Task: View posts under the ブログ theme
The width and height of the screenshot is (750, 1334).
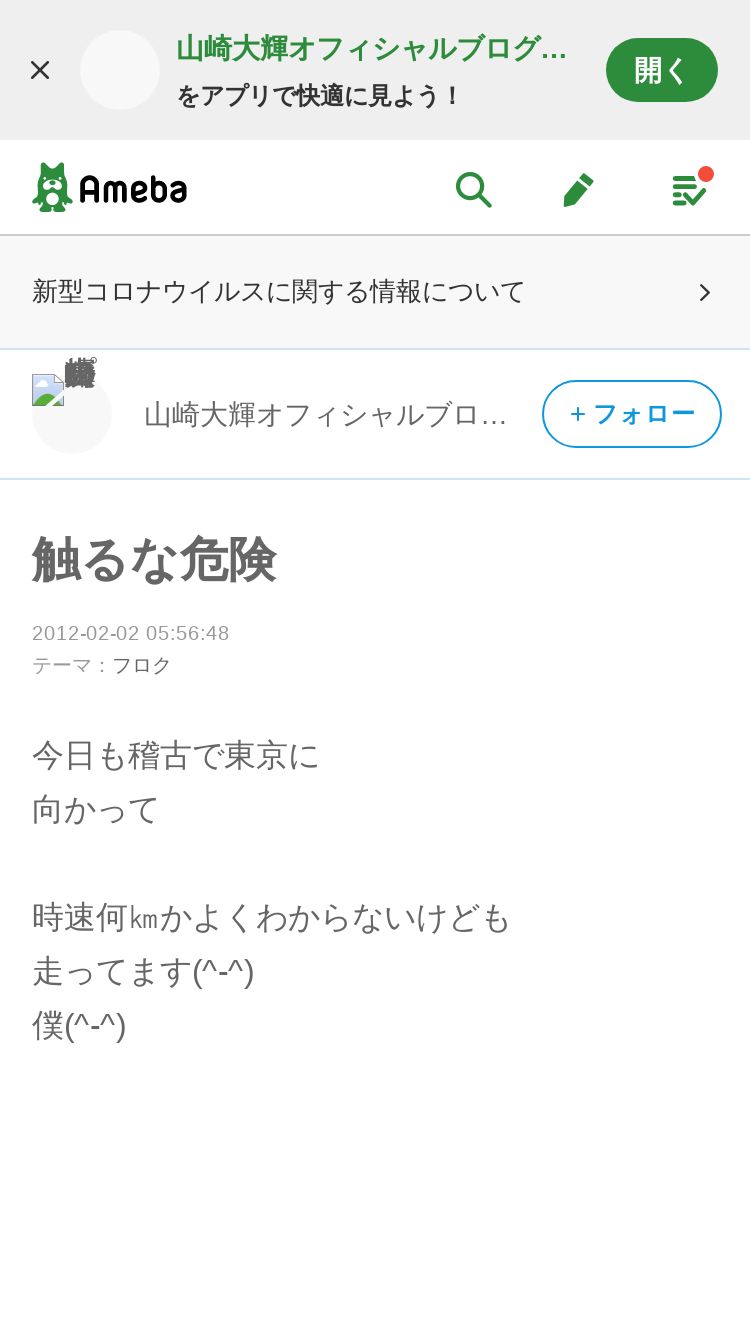Action: (x=141, y=665)
